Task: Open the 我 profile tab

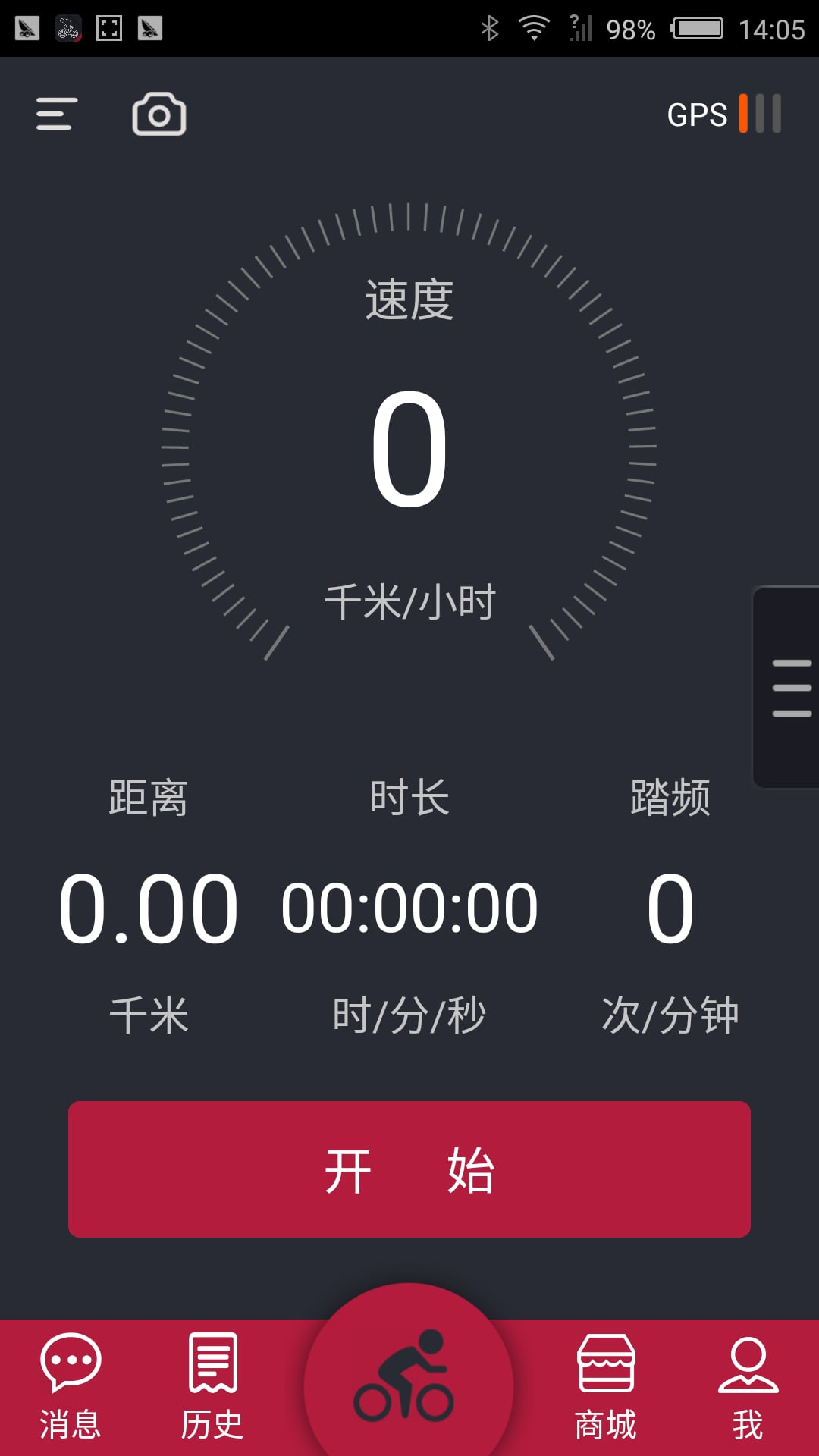Action: point(748,1386)
